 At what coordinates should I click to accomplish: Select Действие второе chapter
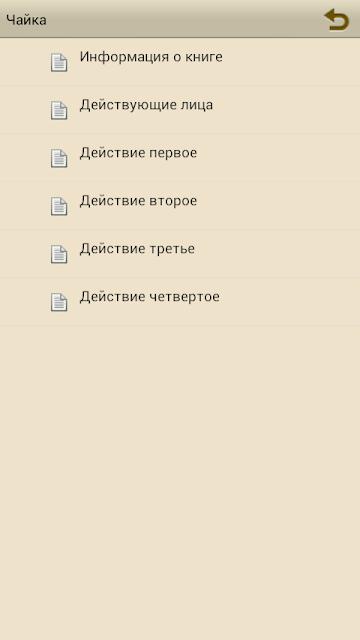click(180, 206)
